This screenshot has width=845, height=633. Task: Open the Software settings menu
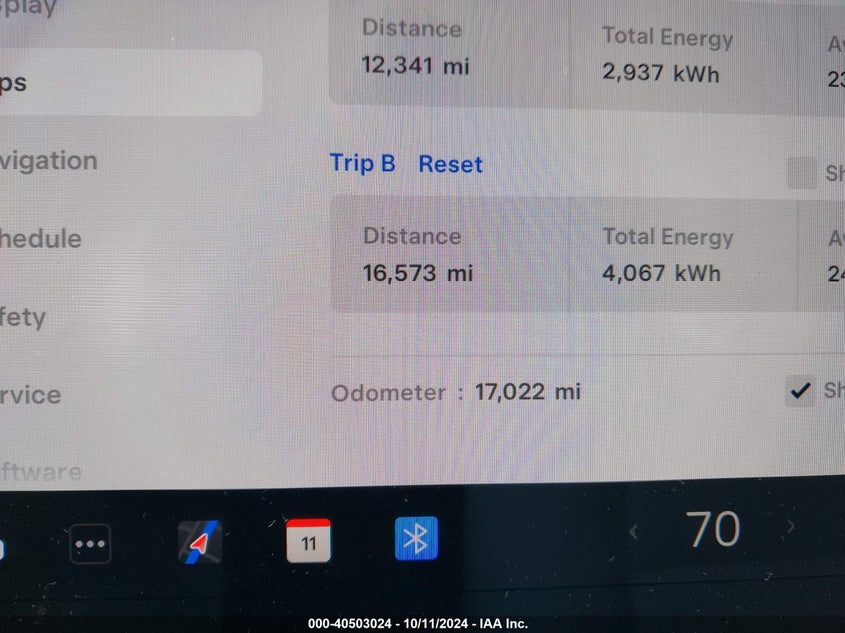tap(42, 471)
